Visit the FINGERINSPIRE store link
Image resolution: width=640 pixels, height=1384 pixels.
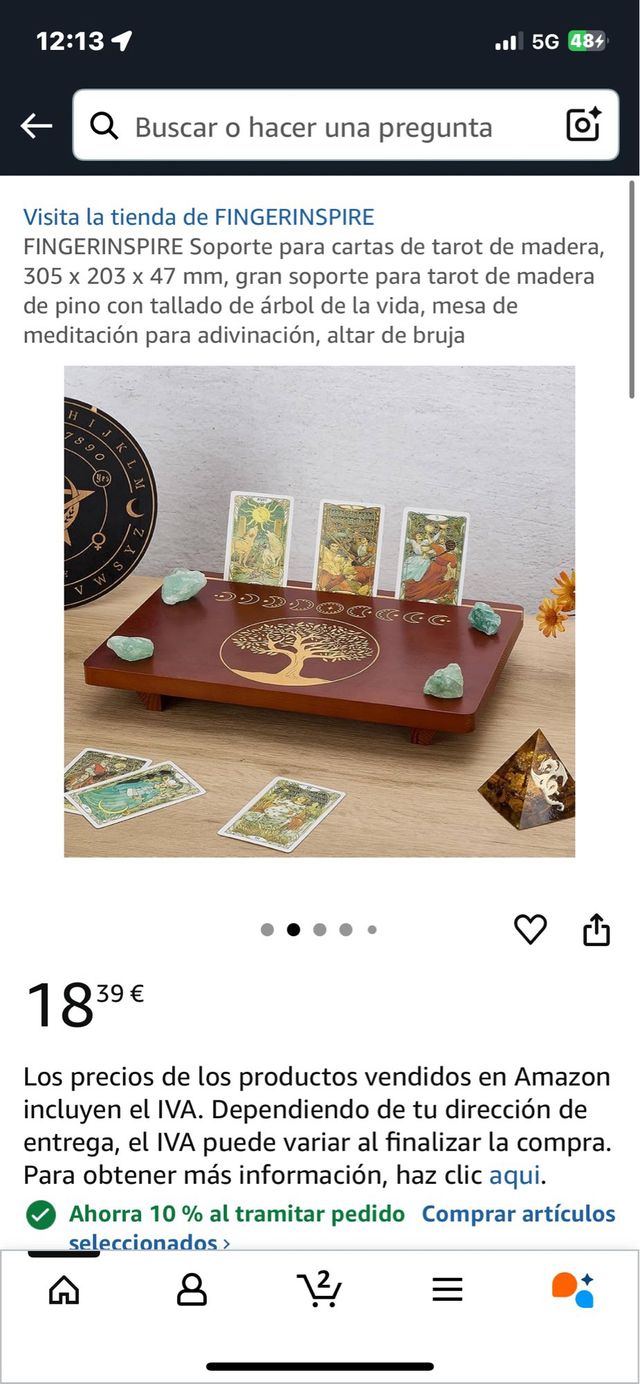[x=199, y=217]
